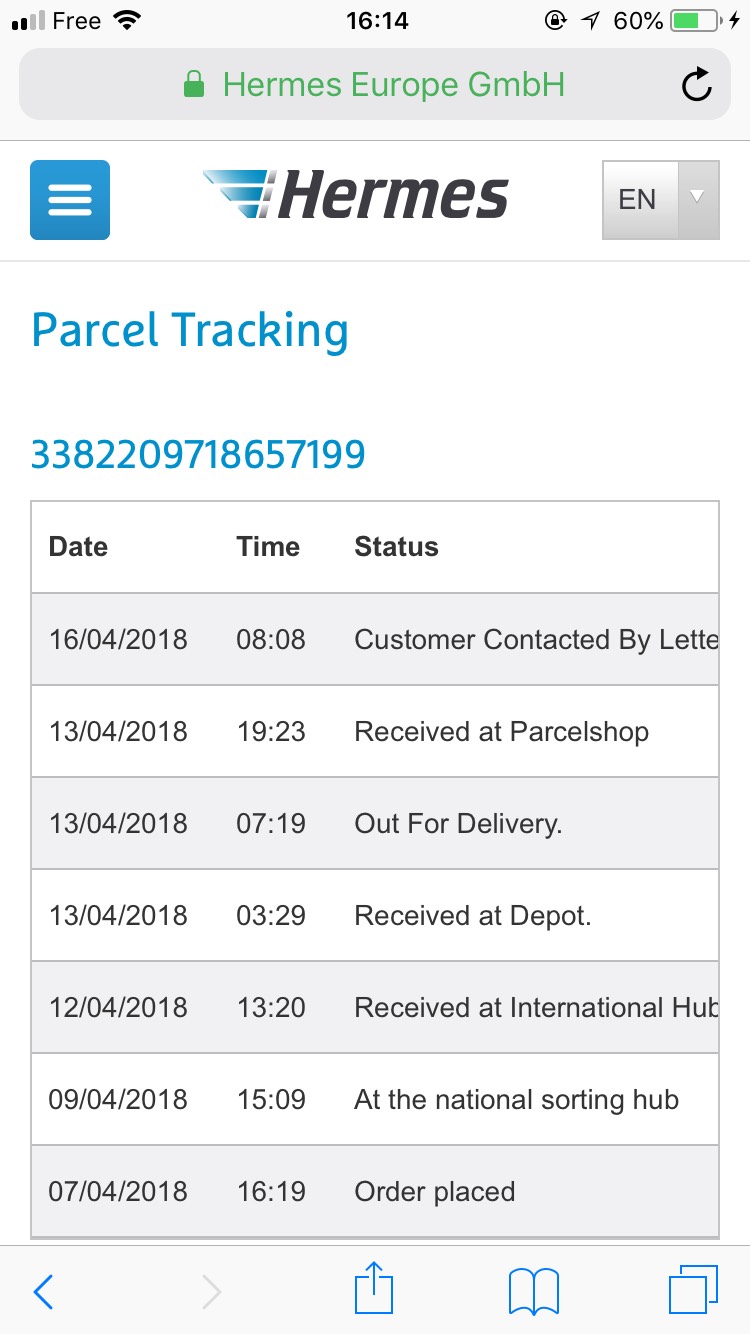Open the Hermes hamburger menu
The height and width of the screenshot is (1334, 750).
click(x=70, y=200)
